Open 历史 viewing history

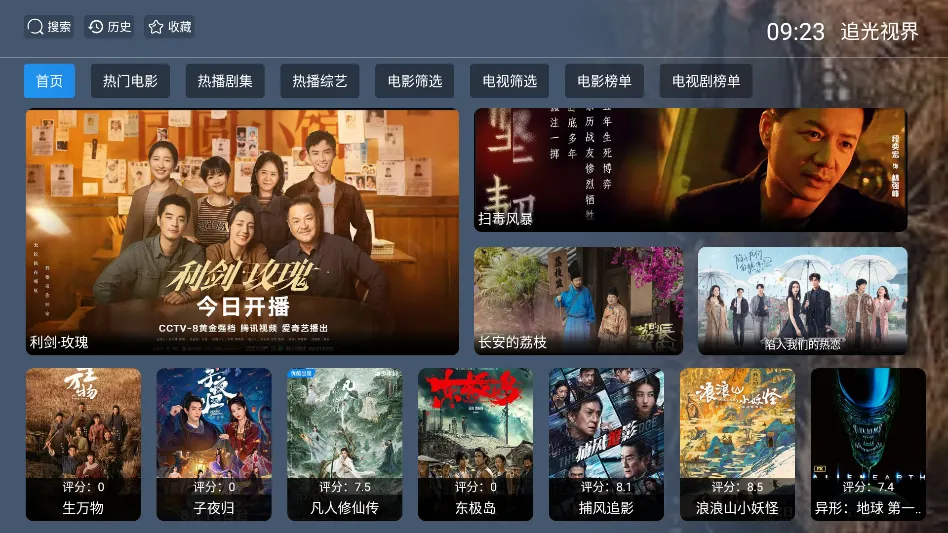click(x=110, y=27)
